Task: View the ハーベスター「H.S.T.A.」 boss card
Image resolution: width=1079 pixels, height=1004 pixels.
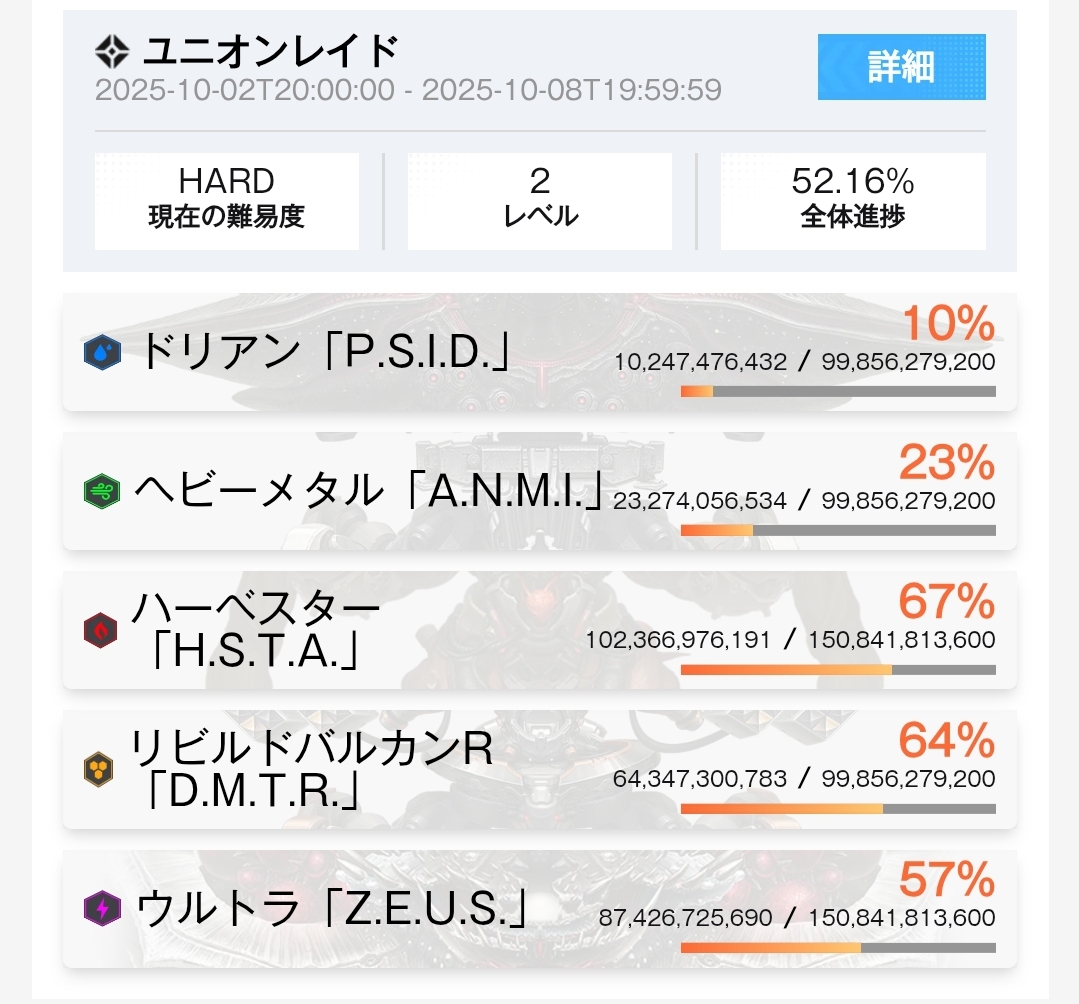Action: (539, 630)
